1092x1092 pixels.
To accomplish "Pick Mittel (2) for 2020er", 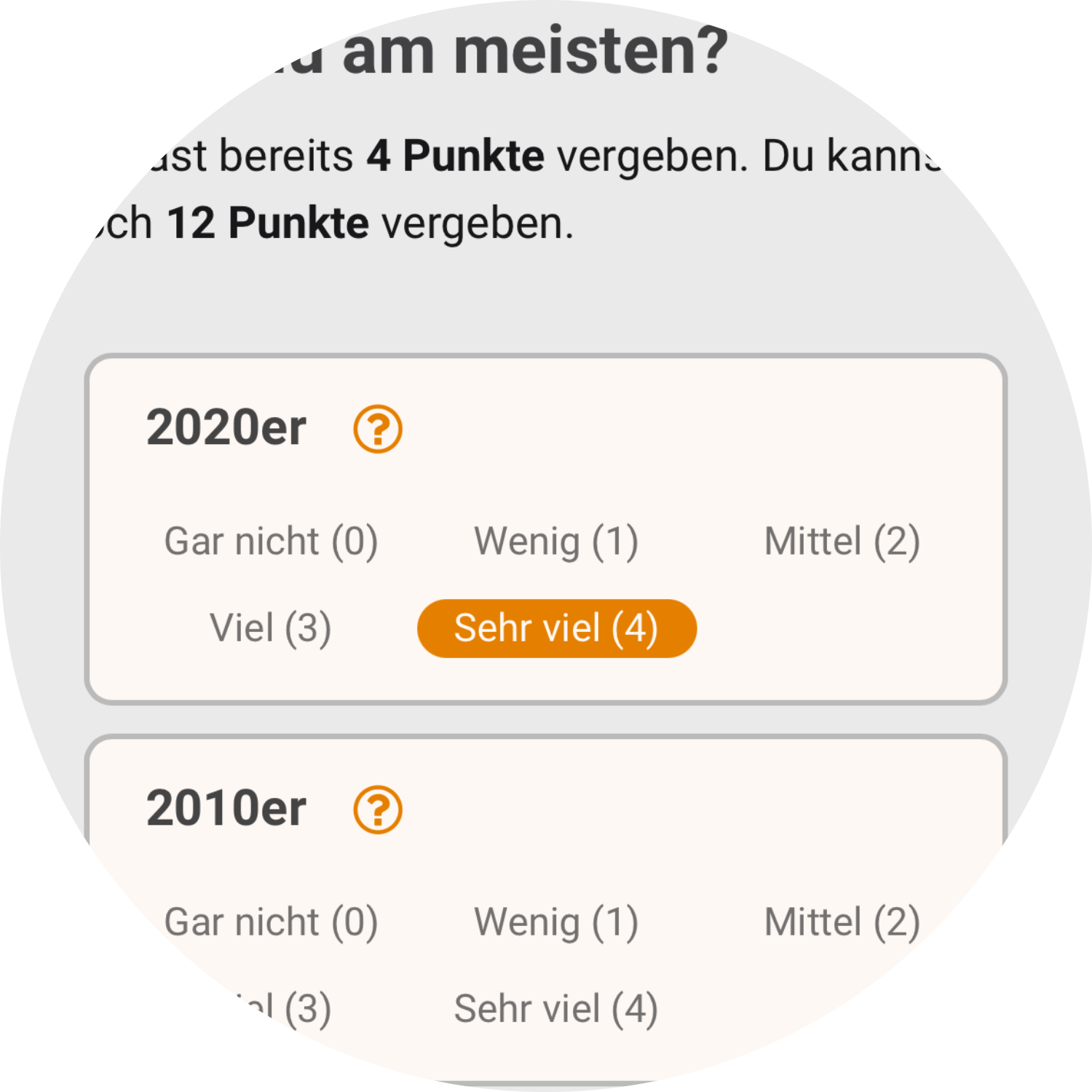I will (x=842, y=542).
